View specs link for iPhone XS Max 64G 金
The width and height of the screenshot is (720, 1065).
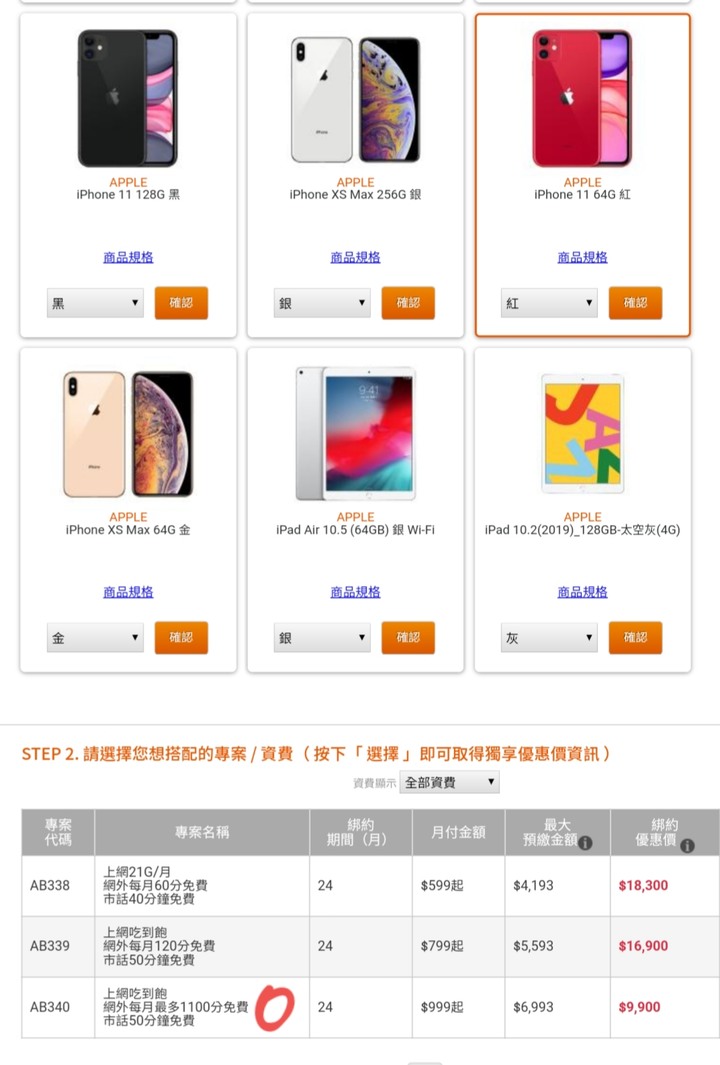128,592
